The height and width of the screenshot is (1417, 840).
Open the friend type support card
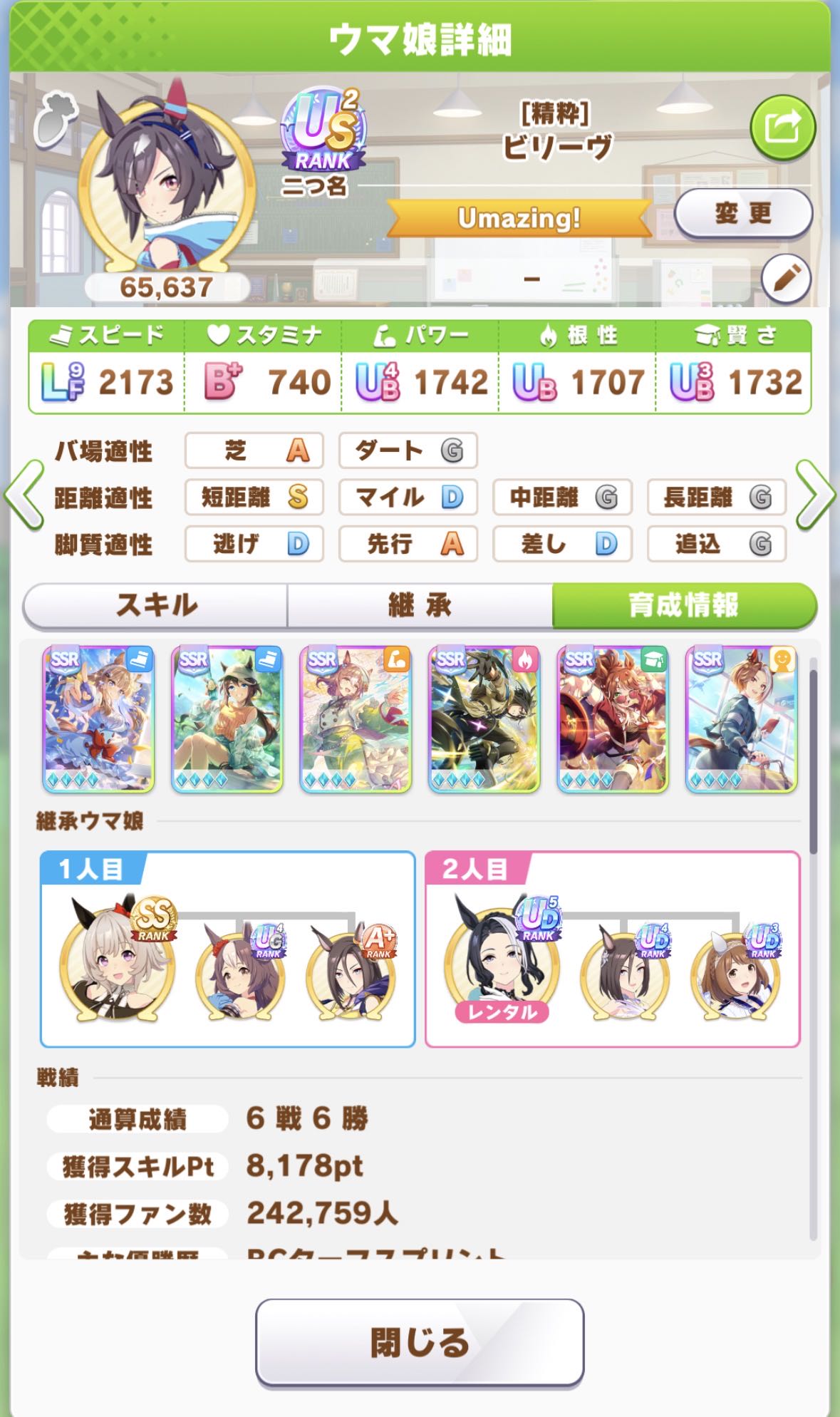tap(741, 718)
